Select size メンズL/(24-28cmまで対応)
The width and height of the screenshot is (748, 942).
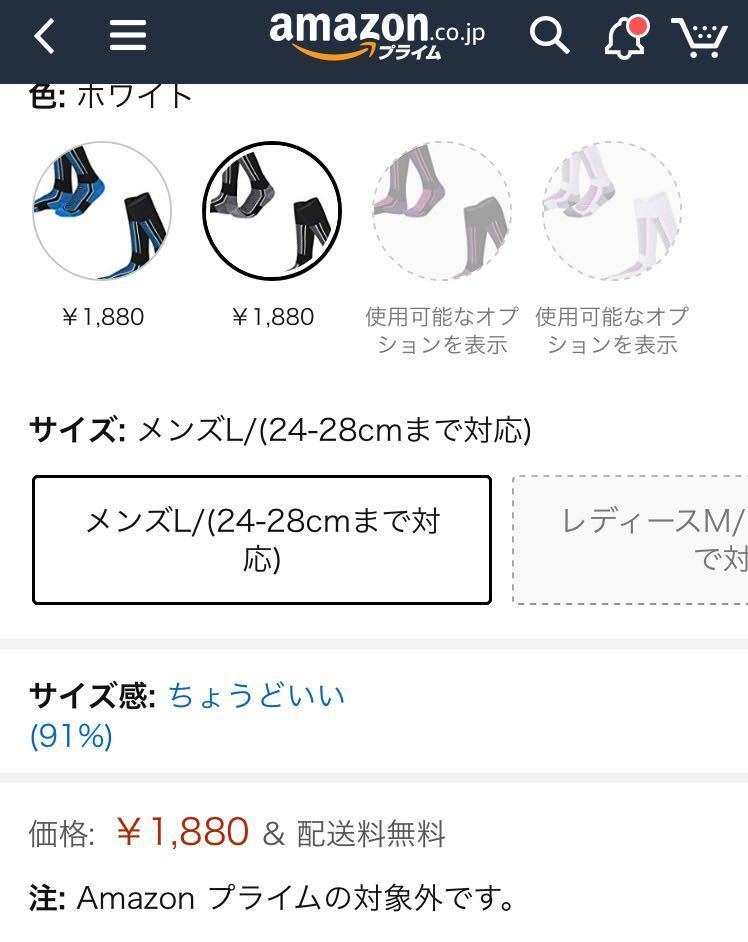pyautogui.click(x=262, y=540)
